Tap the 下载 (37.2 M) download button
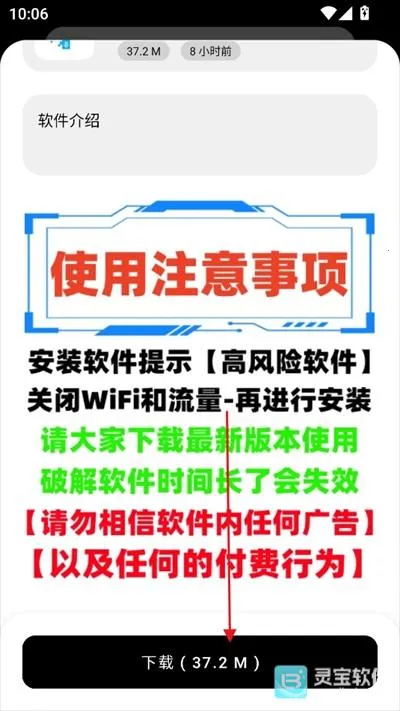This screenshot has width=400, height=711. click(200, 662)
